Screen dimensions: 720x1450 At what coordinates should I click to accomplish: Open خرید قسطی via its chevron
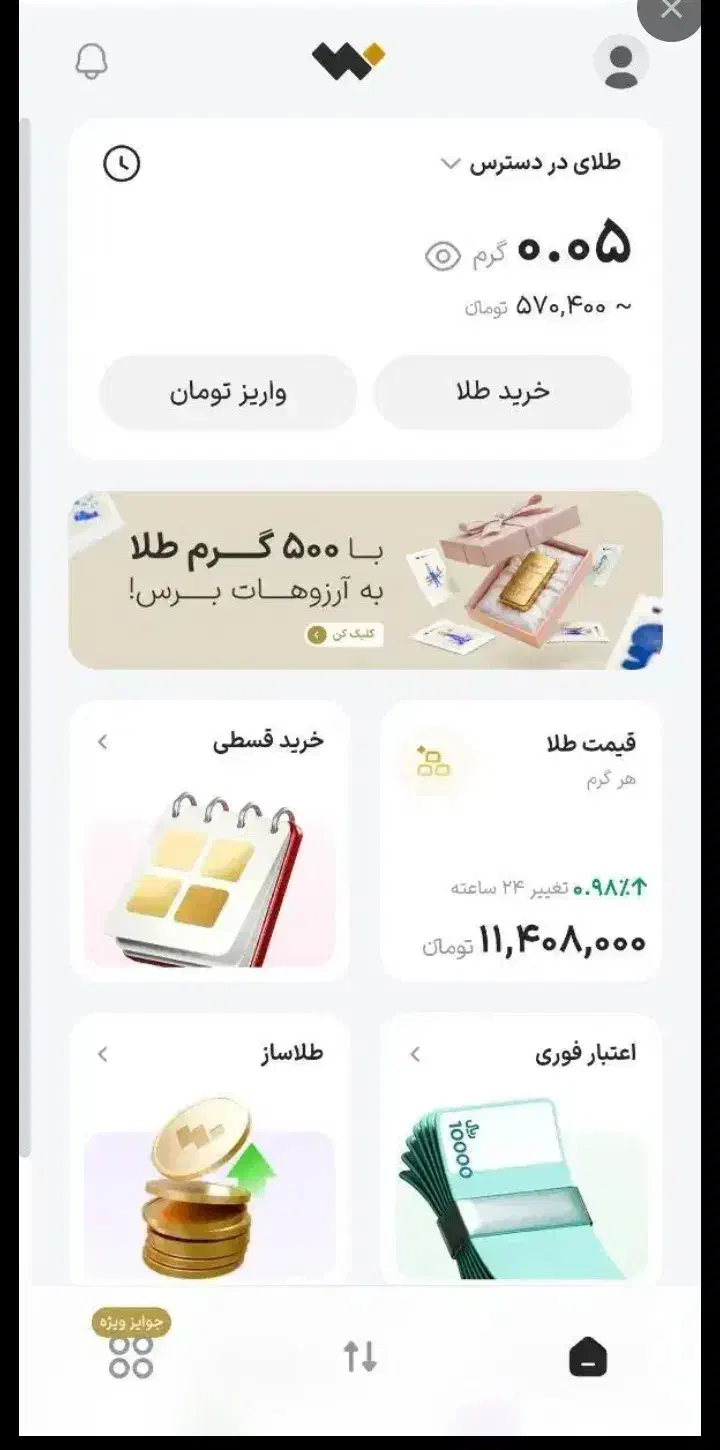pyautogui.click(x=103, y=742)
